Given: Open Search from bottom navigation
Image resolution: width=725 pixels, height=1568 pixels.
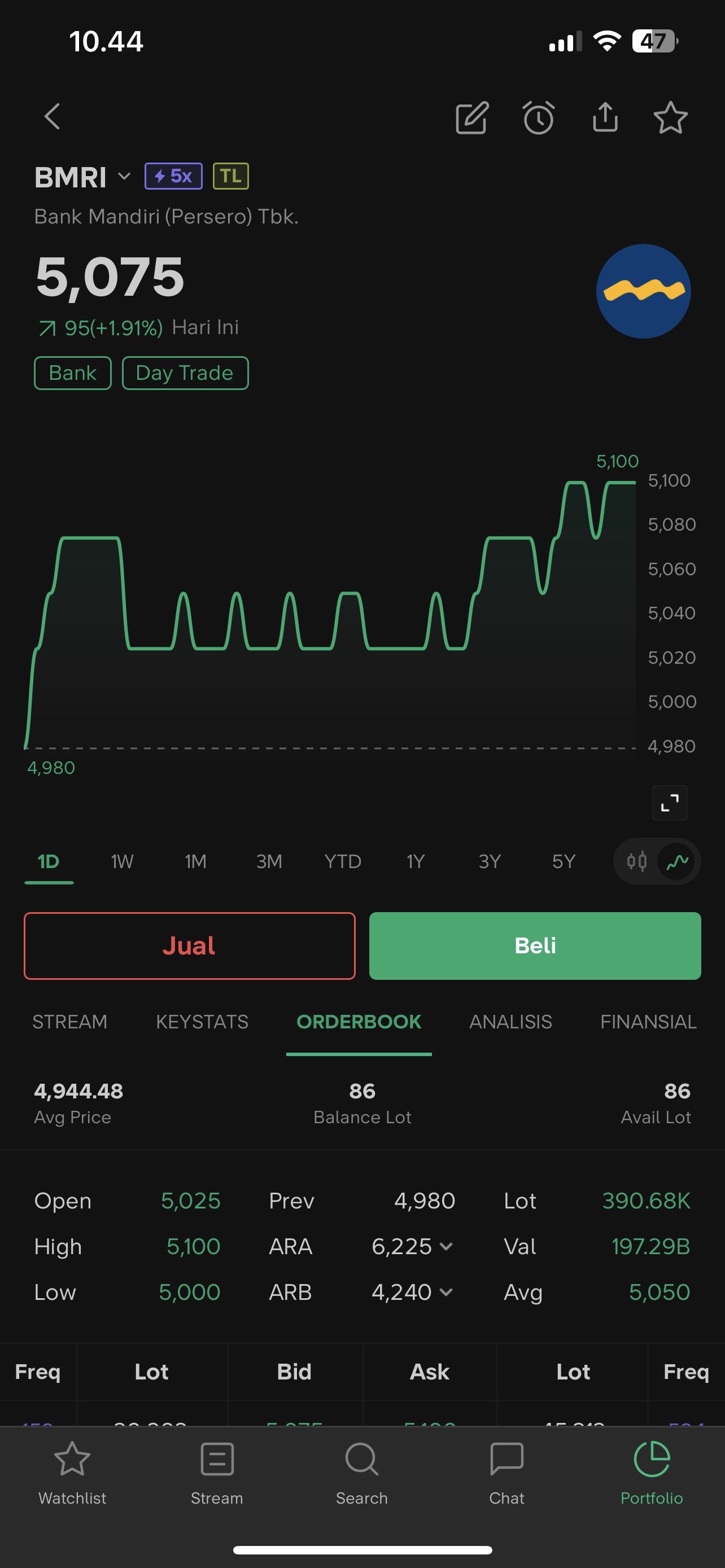Looking at the screenshot, I should pyautogui.click(x=362, y=1473).
